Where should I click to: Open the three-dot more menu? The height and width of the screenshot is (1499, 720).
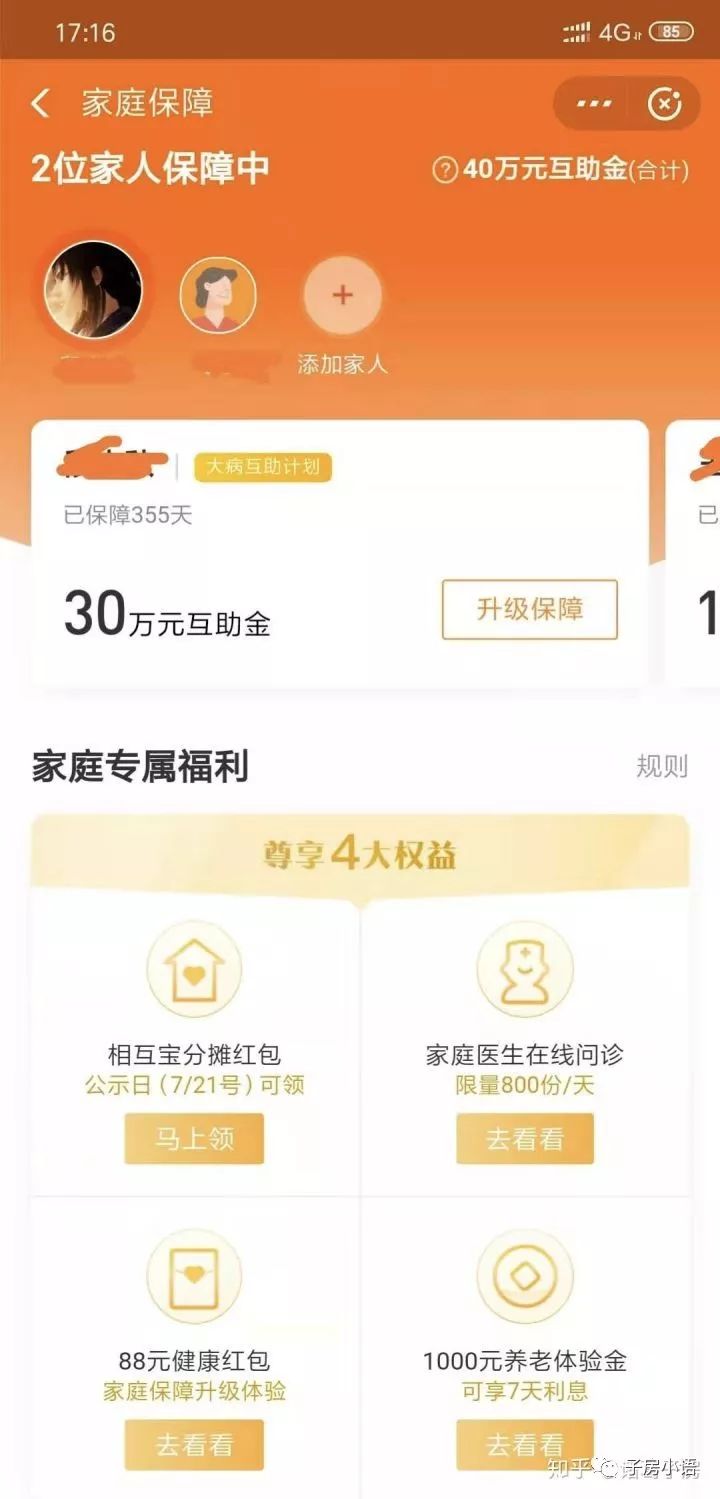point(594,103)
